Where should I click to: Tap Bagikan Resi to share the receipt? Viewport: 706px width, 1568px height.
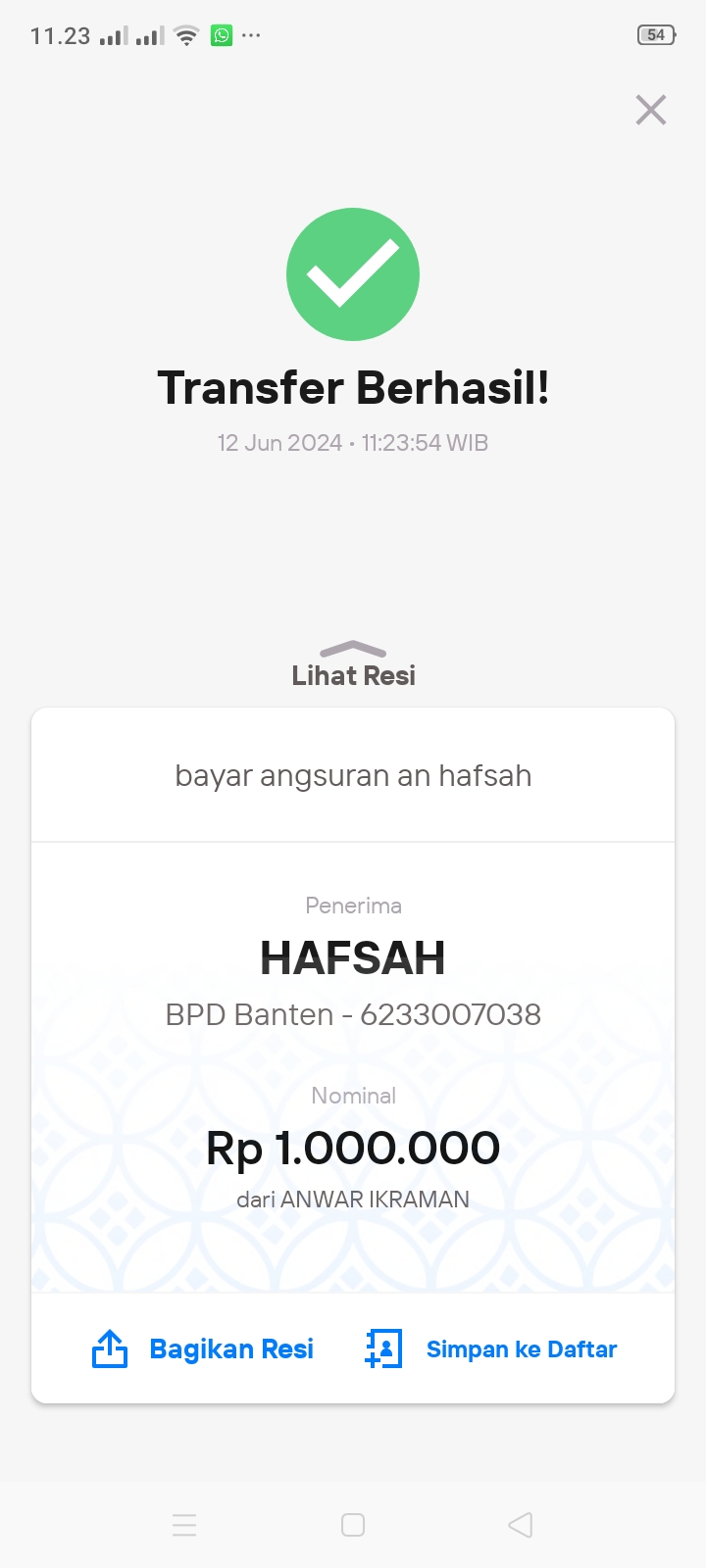coord(231,1348)
